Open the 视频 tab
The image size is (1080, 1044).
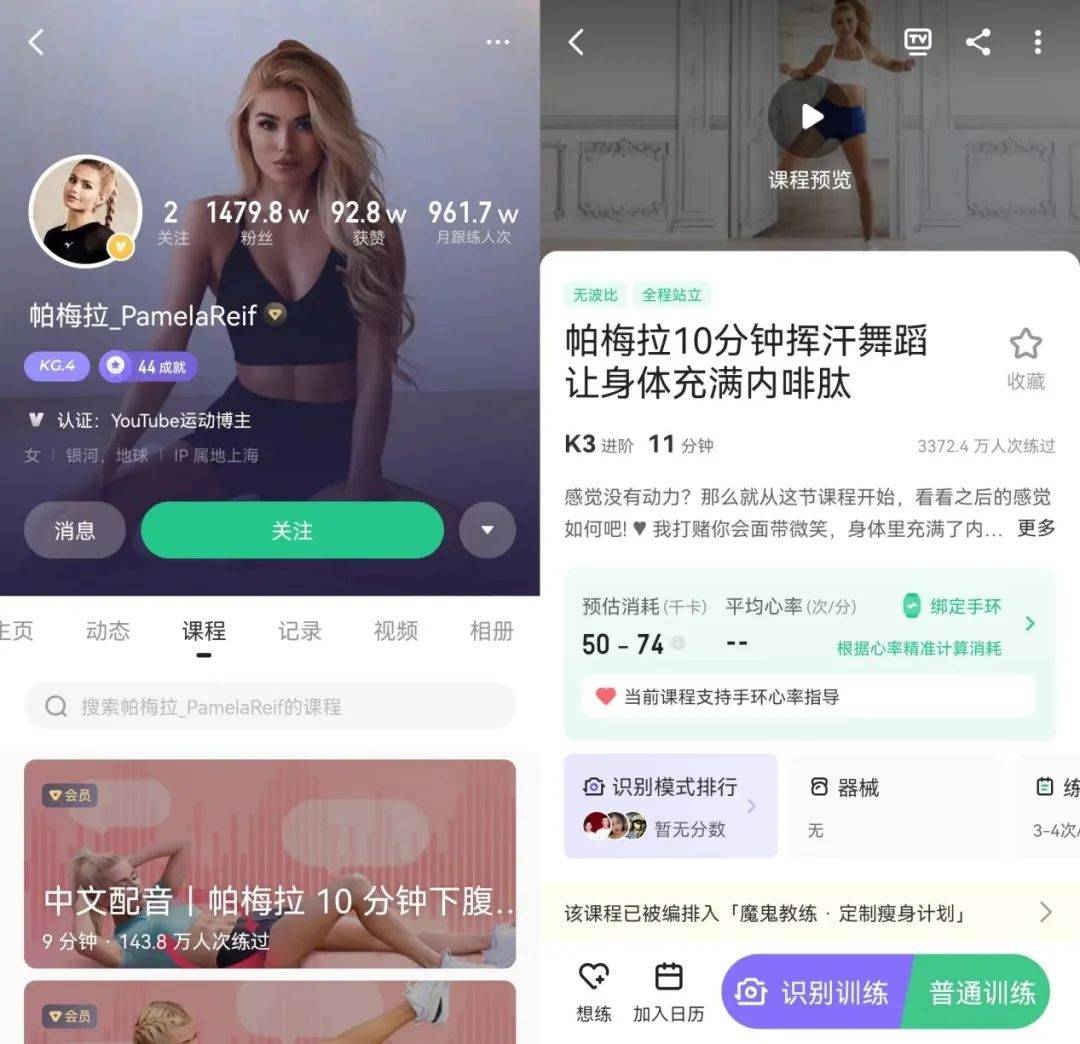point(396,631)
